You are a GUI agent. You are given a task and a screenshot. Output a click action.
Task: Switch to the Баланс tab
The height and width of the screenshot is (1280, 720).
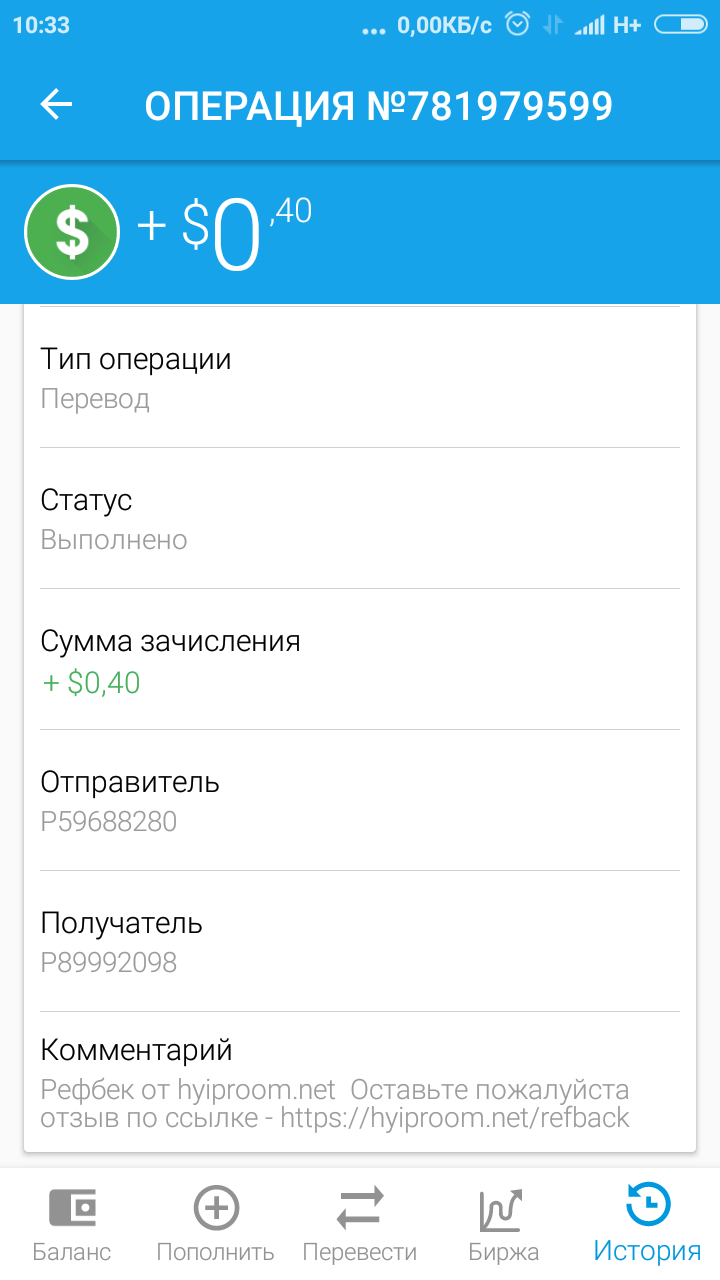[x=72, y=1223]
